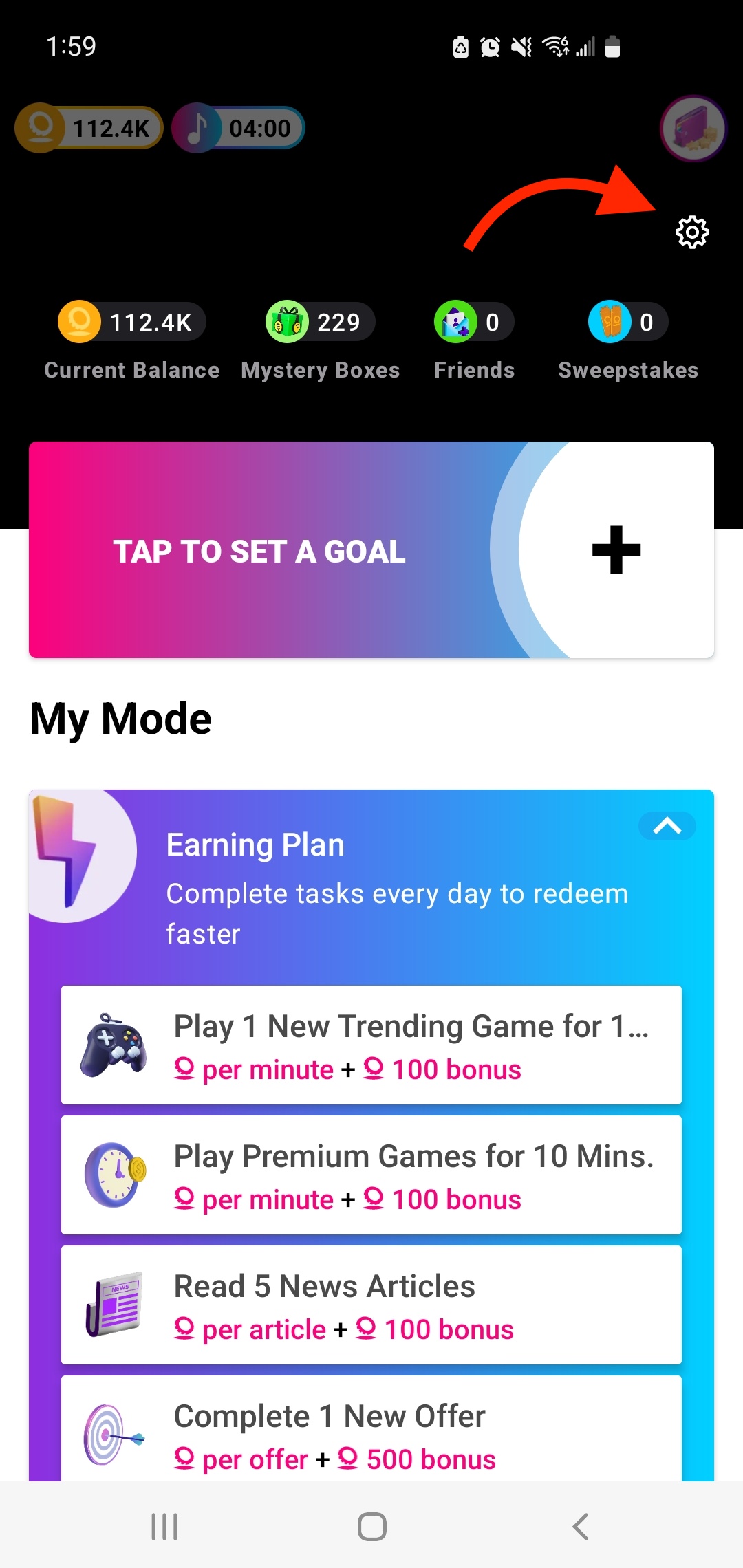Collapse the Earning Plan card
The width and height of the screenshot is (743, 1568).
[667, 826]
